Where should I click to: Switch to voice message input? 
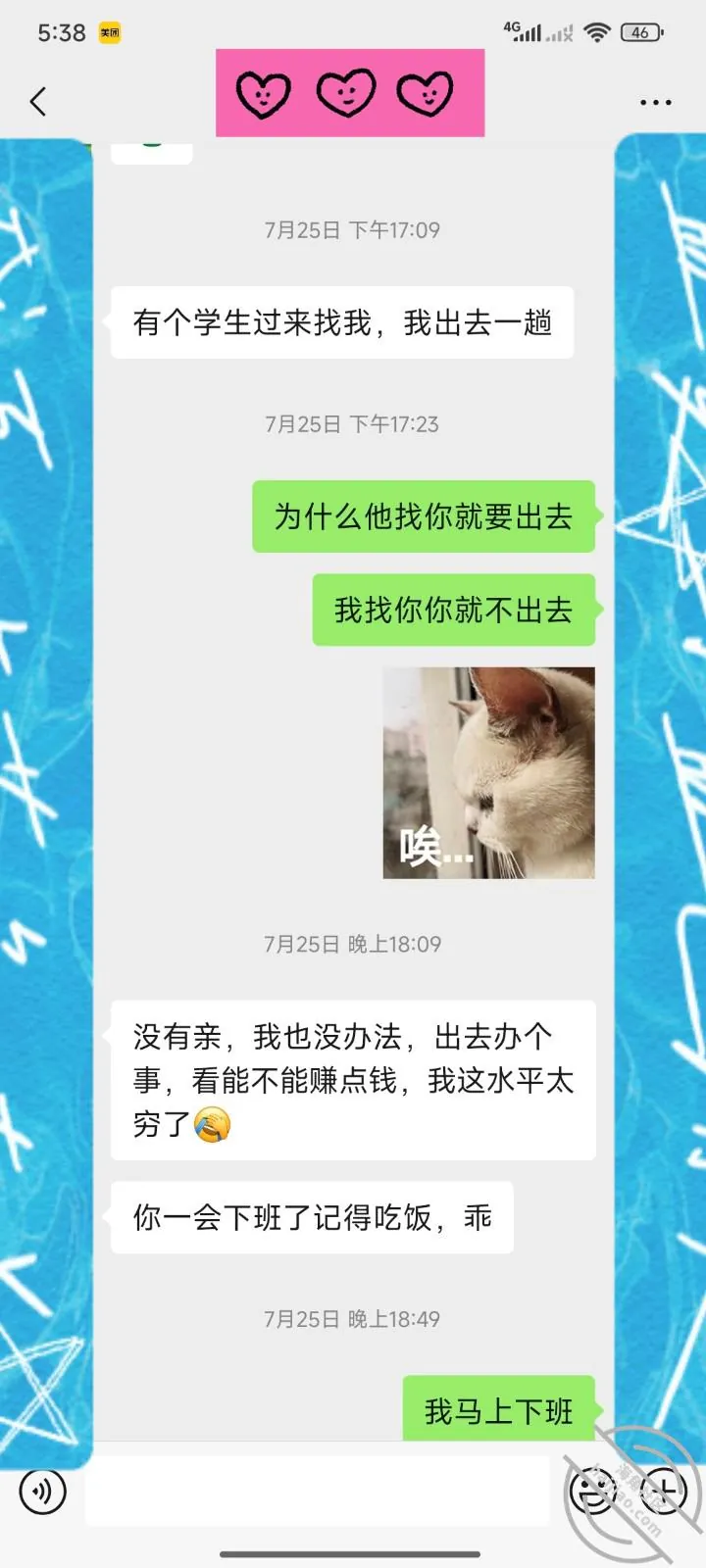[42, 1492]
